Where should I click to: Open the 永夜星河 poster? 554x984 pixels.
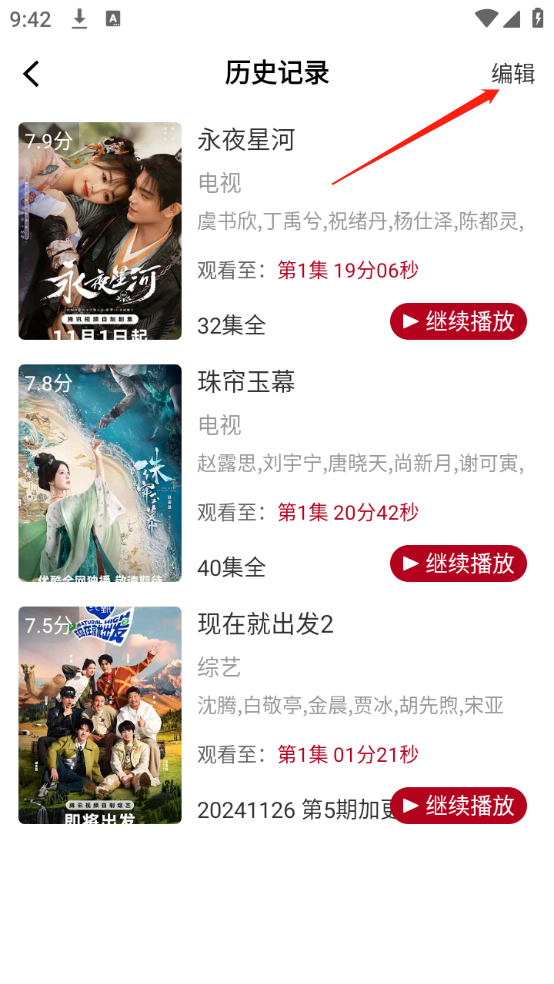[100, 231]
